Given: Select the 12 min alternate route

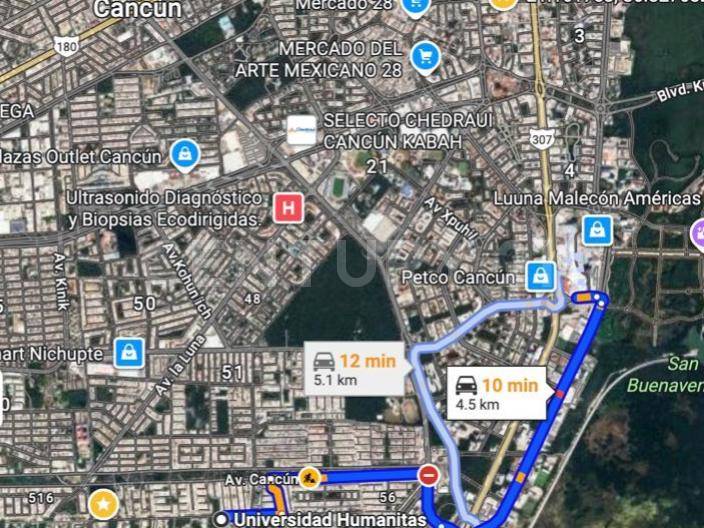Looking at the screenshot, I should pos(356,369).
